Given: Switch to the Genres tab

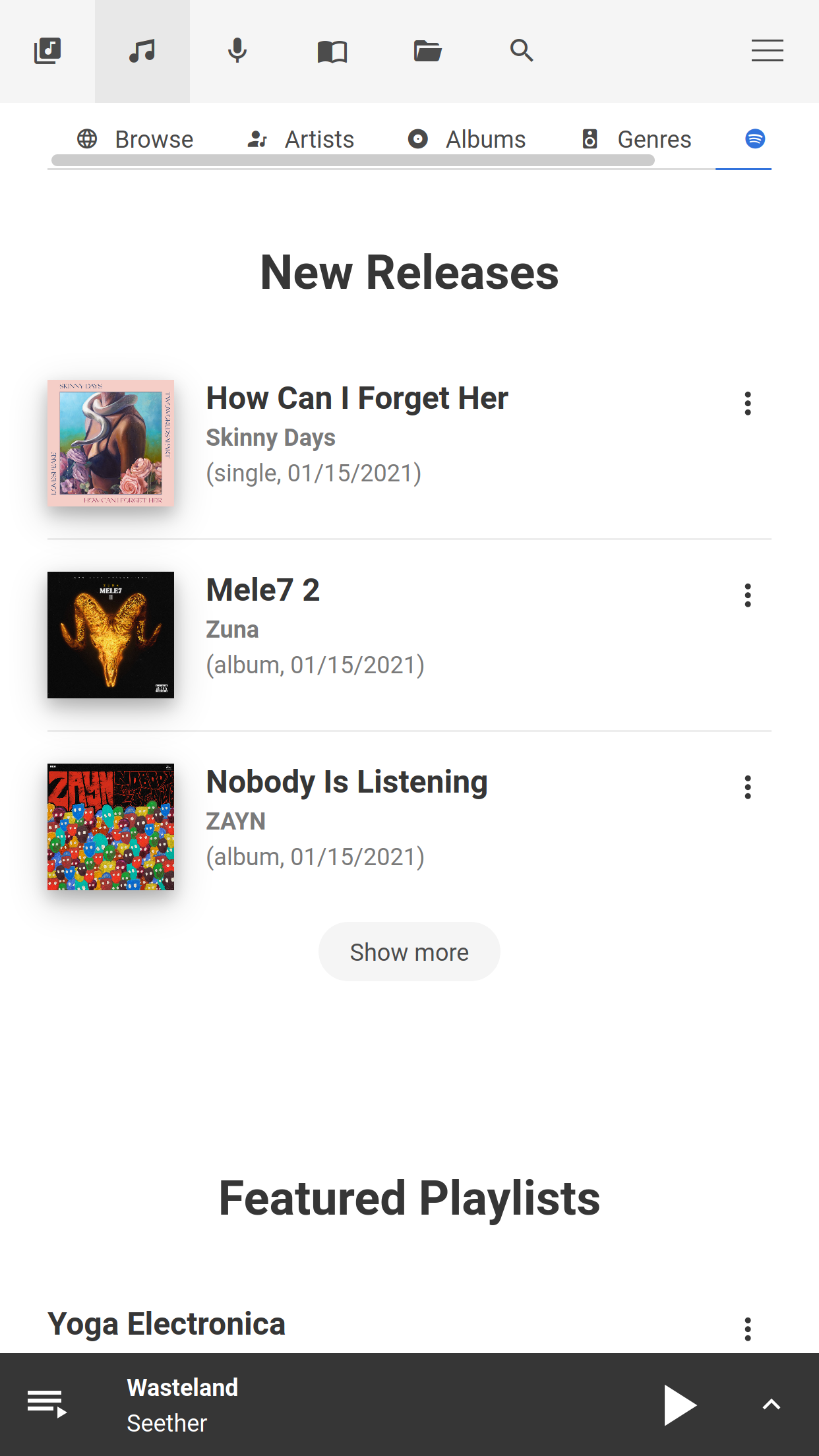Looking at the screenshot, I should 636,139.
